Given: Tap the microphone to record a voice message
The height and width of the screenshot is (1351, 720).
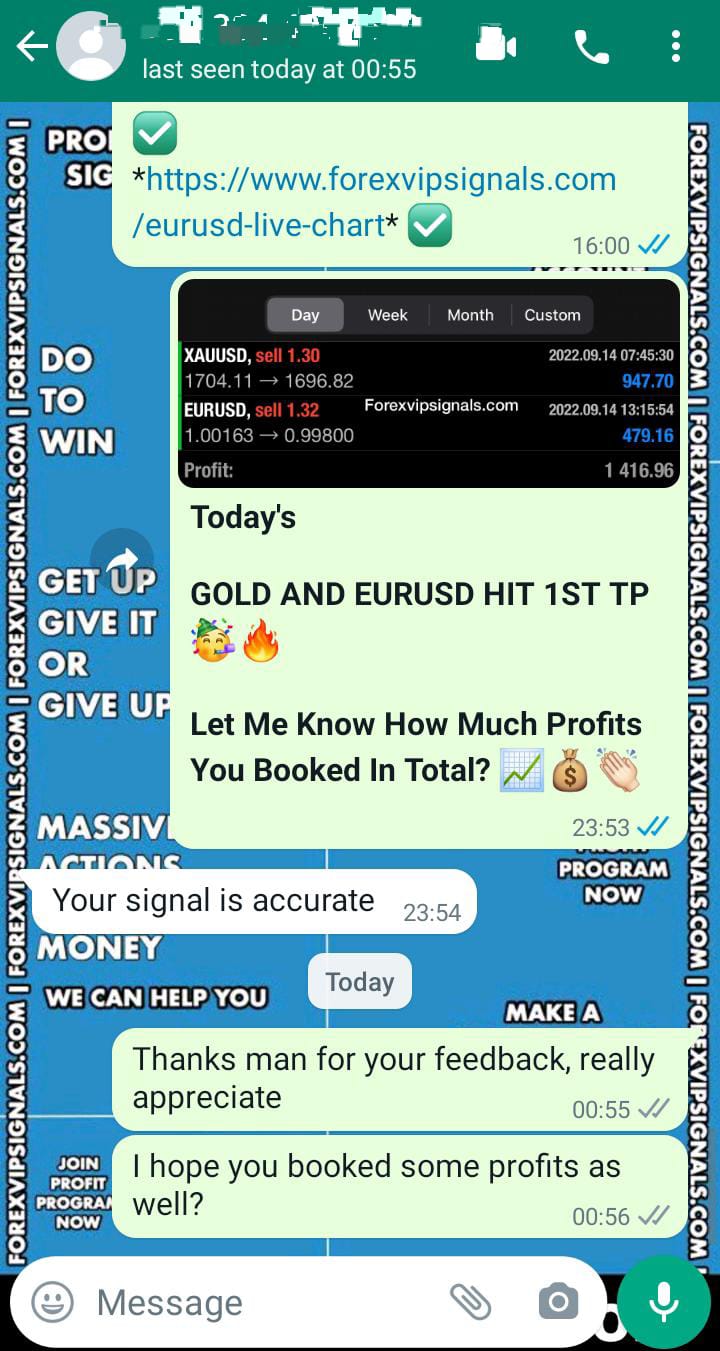Looking at the screenshot, I should point(664,1302).
